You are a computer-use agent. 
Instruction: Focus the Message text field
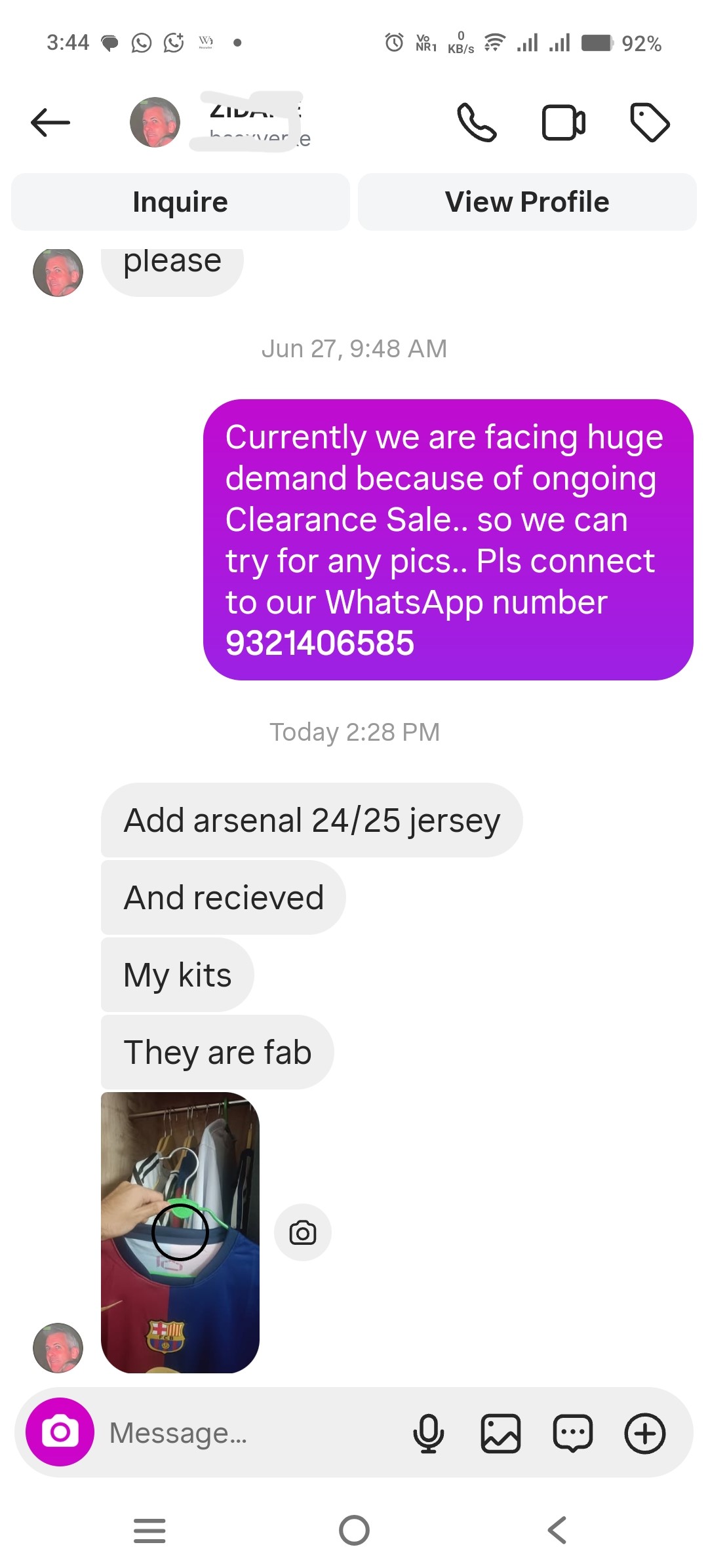(x=249, y=1432)
